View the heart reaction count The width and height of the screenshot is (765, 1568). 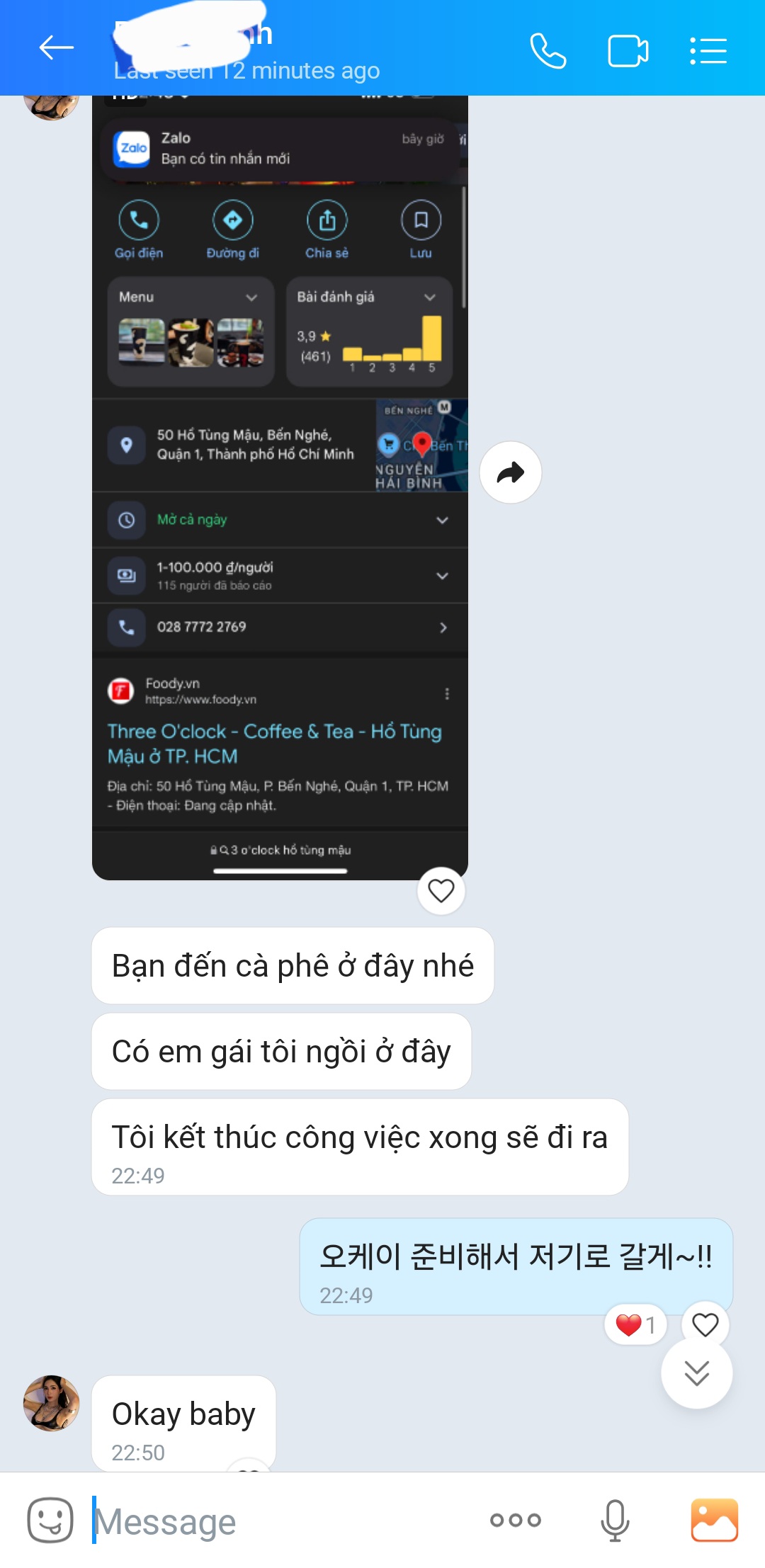pos(635,1324)
